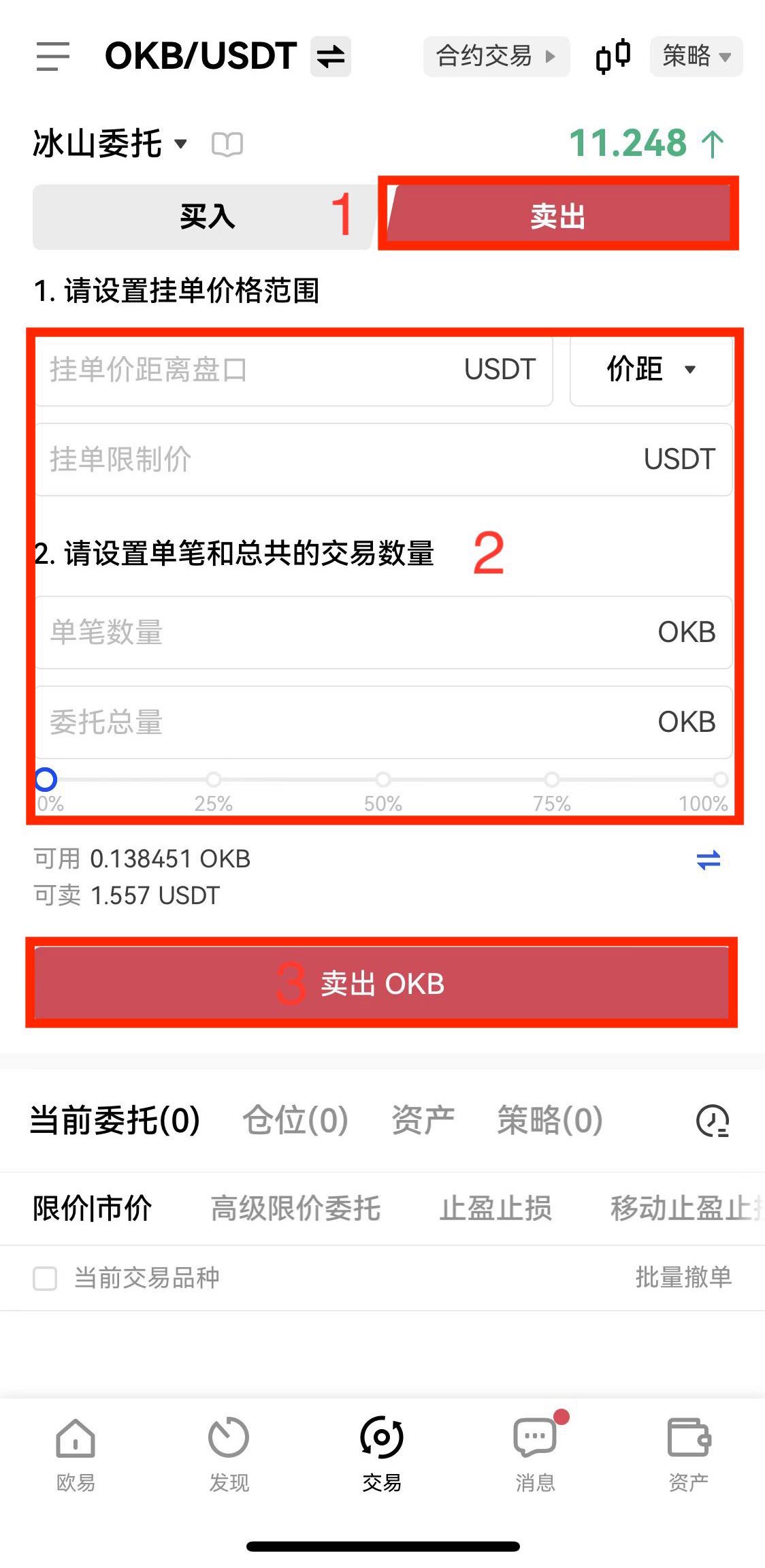Open 合约交易 contract trading

[x=495, y=56]
